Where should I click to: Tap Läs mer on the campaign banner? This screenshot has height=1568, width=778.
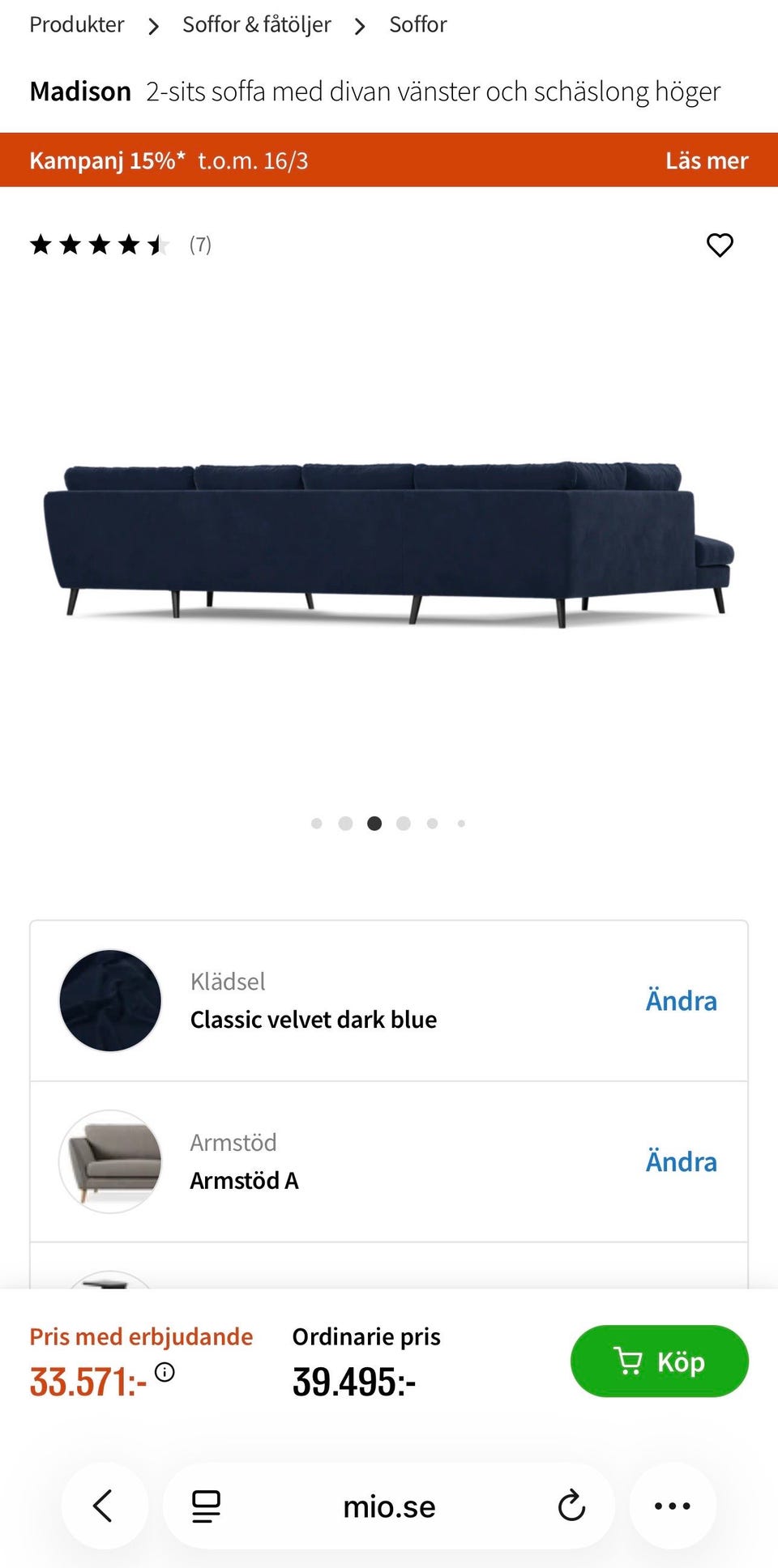click(706, 160)
